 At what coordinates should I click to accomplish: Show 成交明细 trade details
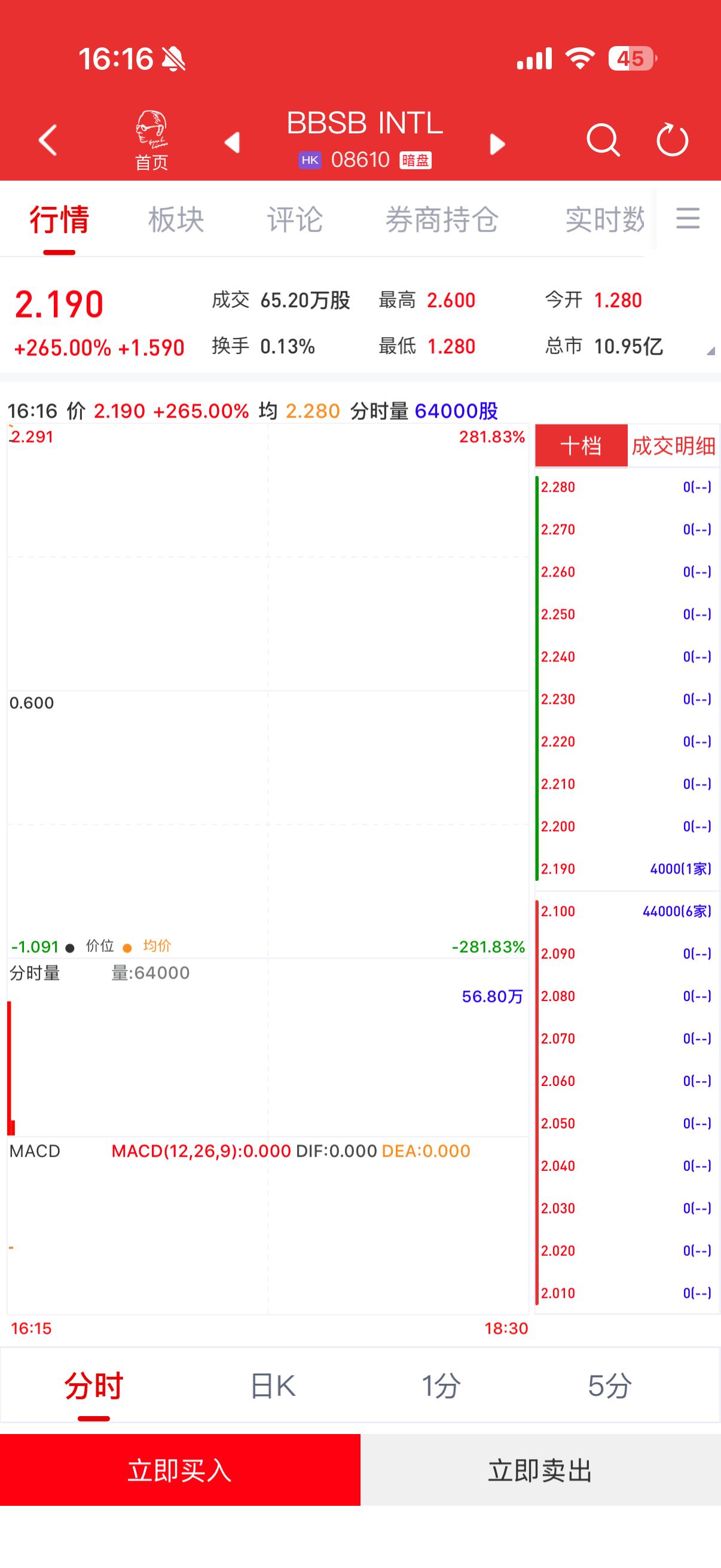click(x=673, y=446)
